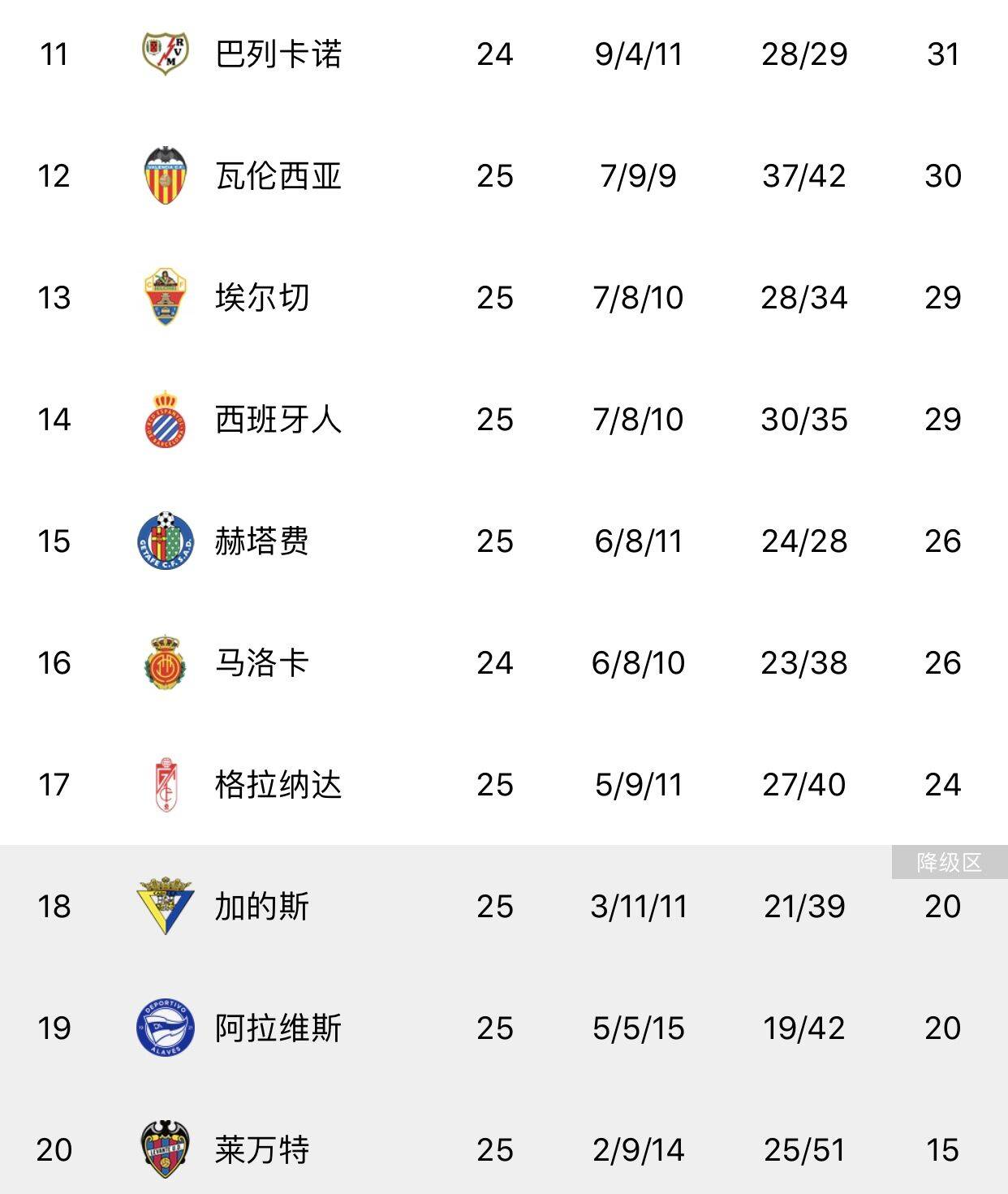Choose the 马洛卡 team entry
The height and width of the screenshot is (1194, 1008).
pyautogui.click(x=262, y=663)
